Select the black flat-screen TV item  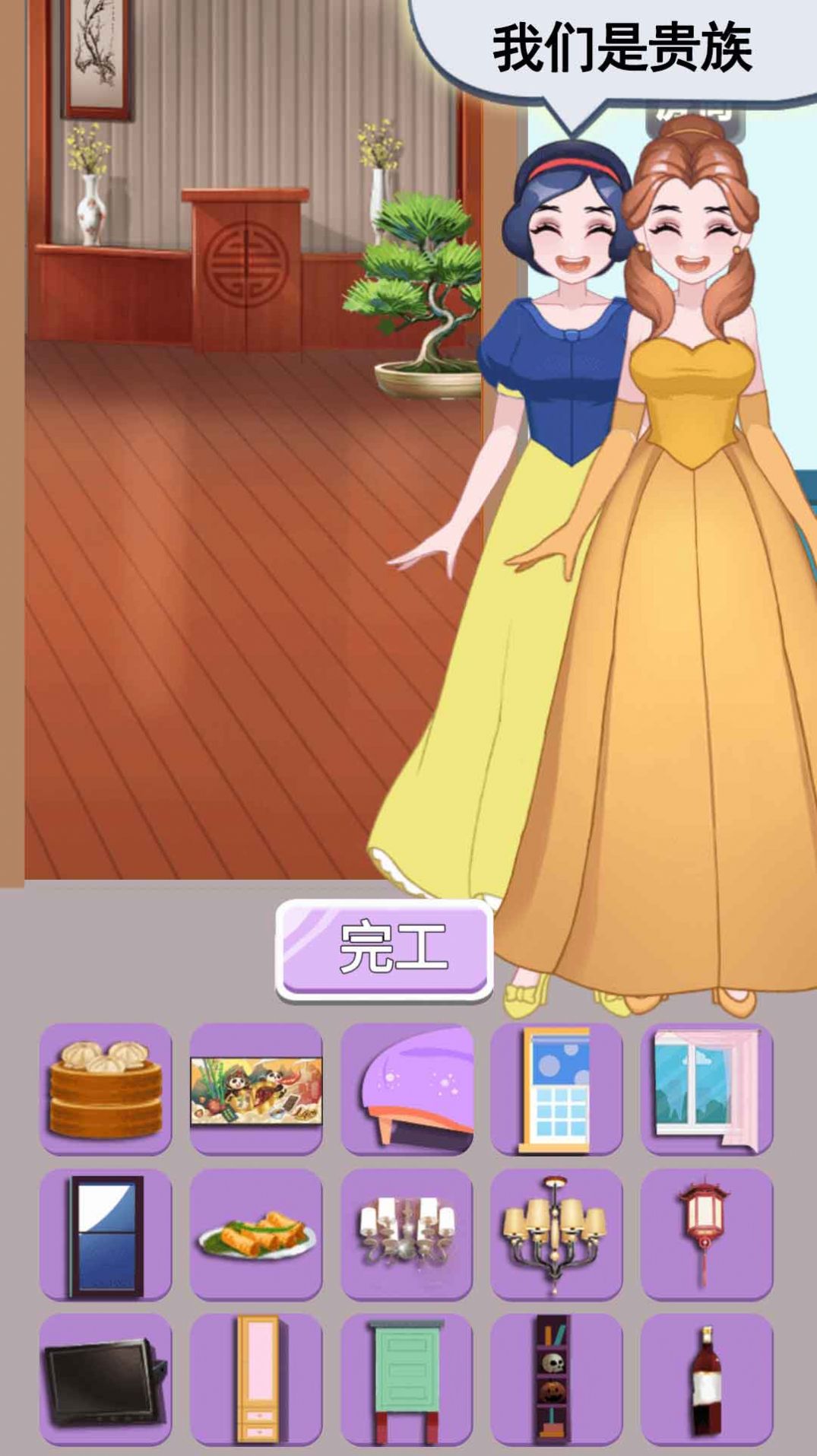[106, 1378]
